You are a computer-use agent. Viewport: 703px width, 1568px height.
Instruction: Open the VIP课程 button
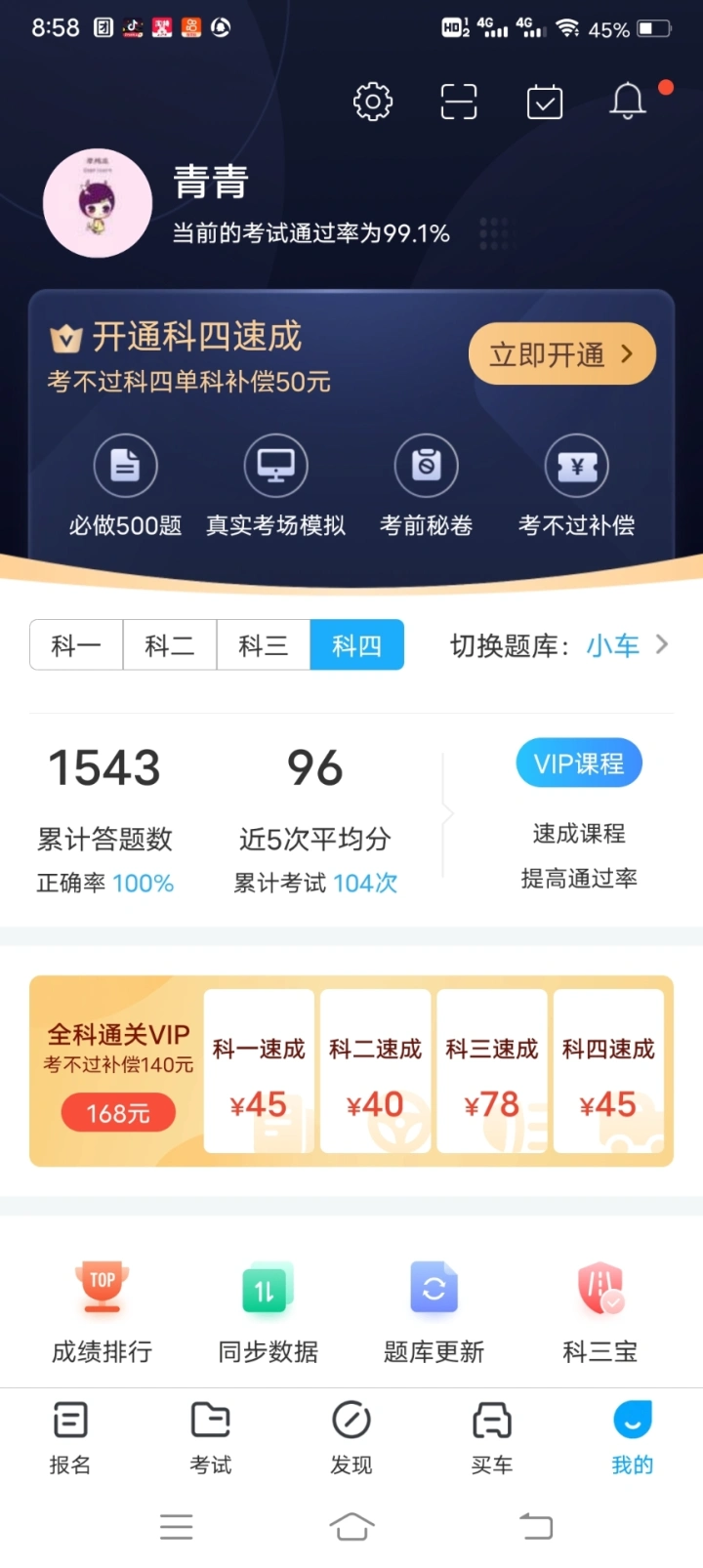[x=579, y=763]
